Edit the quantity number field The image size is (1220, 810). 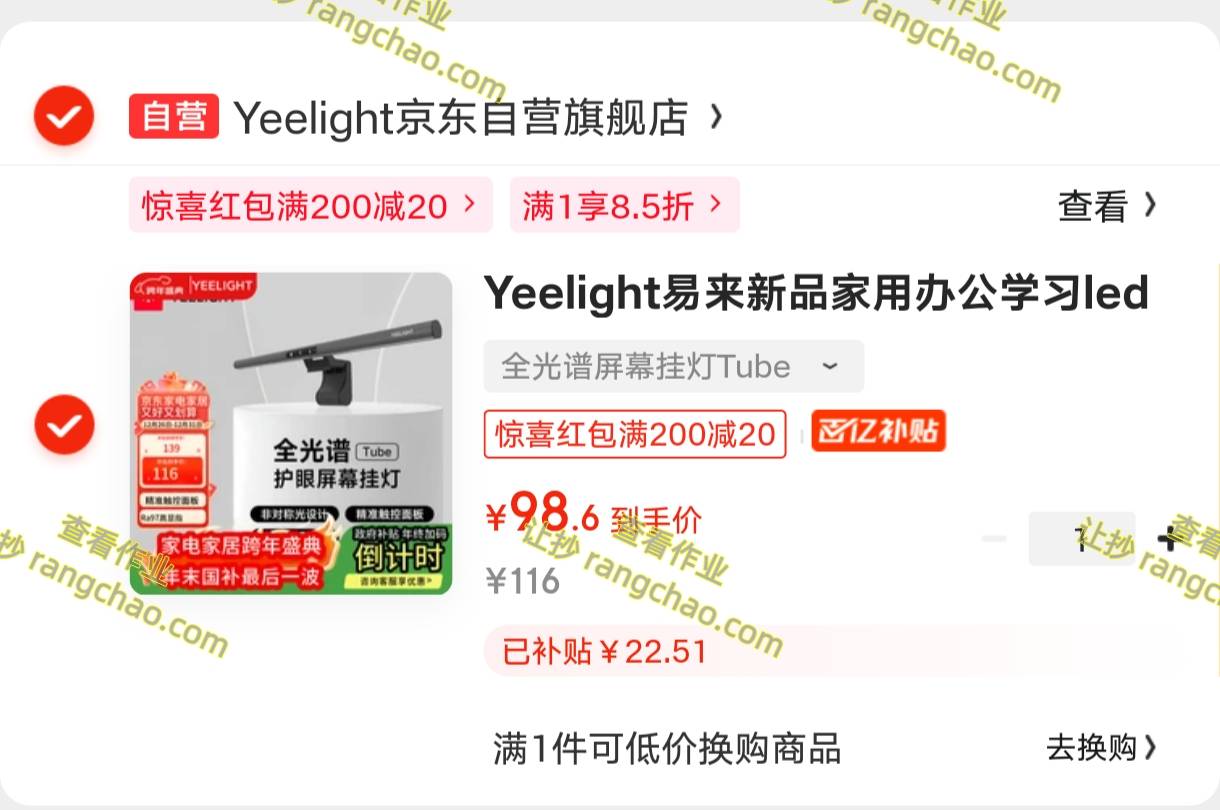pos(1081,539)
